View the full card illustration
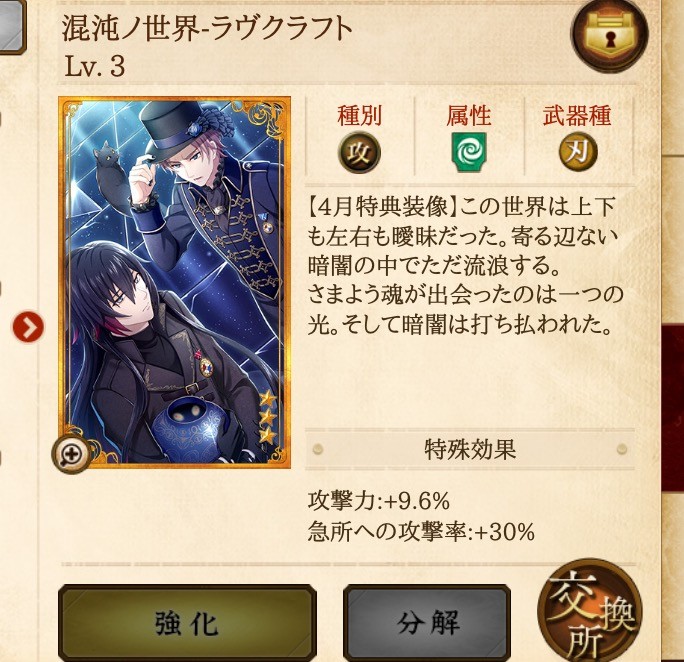This screenshot has width=684, height=662. 174,280
